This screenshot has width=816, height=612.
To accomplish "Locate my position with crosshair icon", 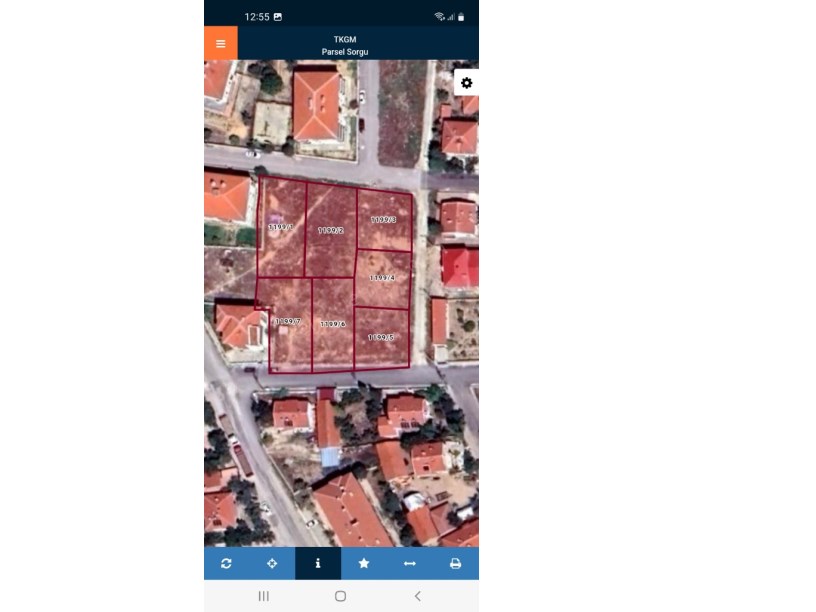I will click(x=272, y=564).
